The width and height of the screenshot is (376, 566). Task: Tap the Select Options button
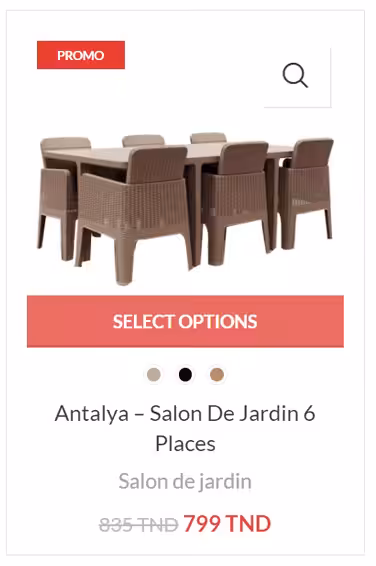click(x=185, y=321)
